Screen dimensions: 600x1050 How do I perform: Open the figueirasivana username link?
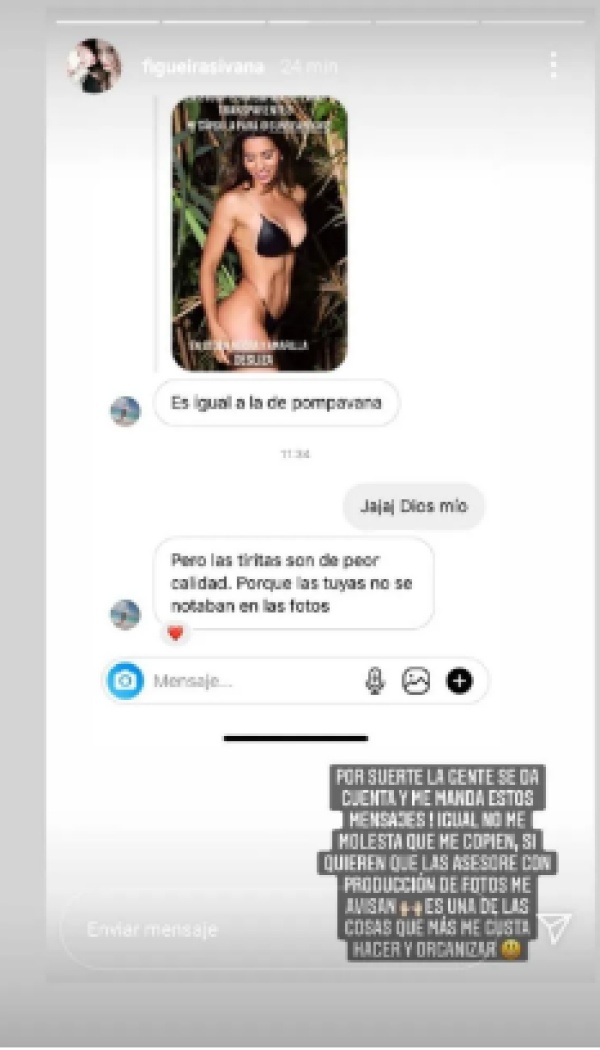203,67
